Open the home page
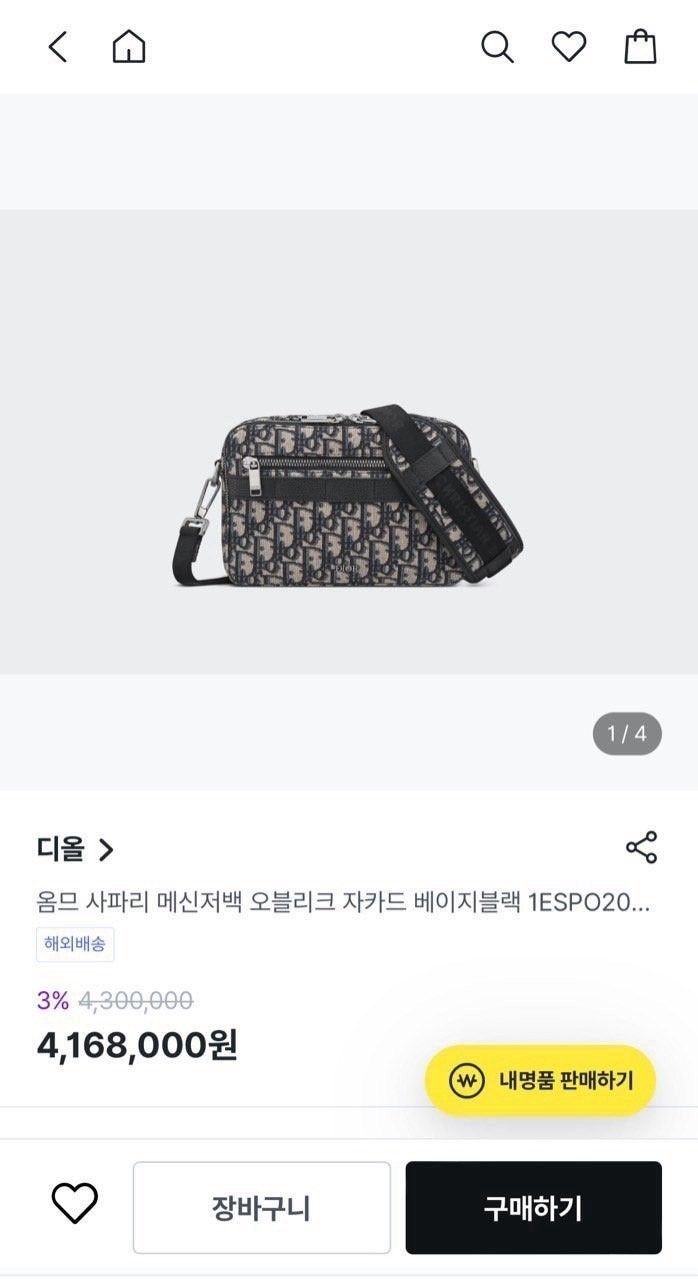This screenshot has height=1279, width=698. tap(129, 47)
